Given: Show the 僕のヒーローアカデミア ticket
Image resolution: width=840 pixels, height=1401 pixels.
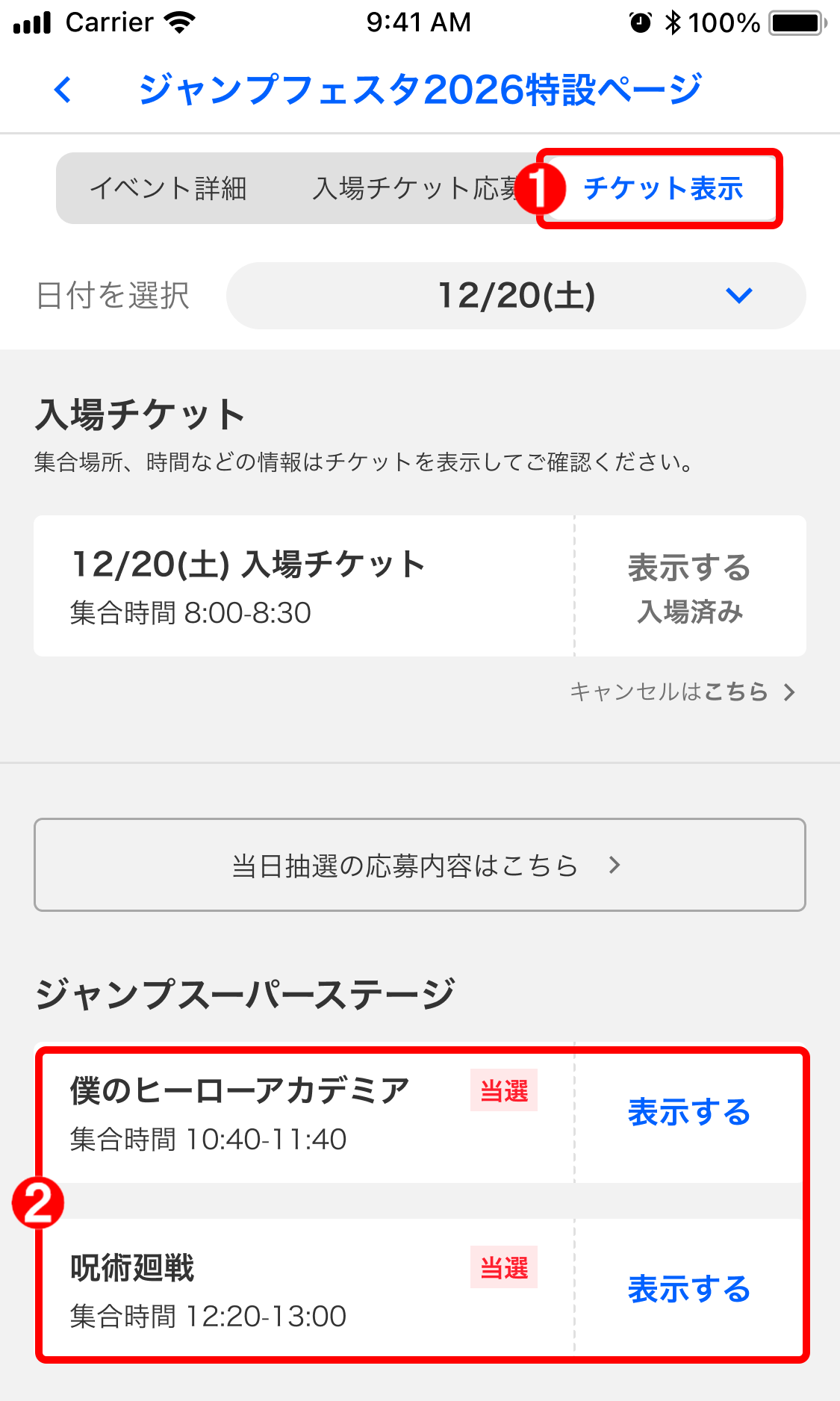Looking at the screenshot, I should click(x=689, y=1112).
